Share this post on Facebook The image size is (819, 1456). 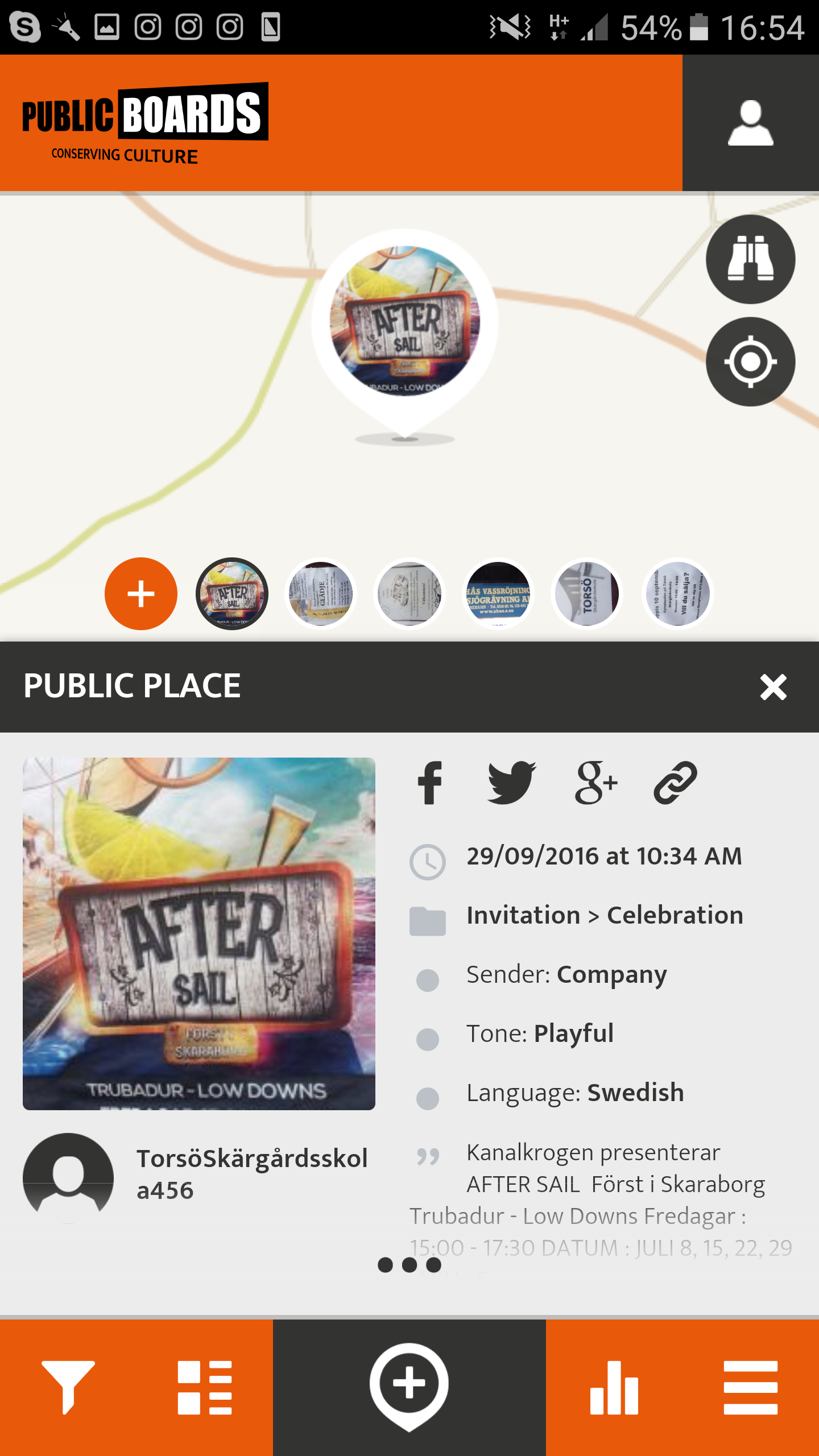429,783
